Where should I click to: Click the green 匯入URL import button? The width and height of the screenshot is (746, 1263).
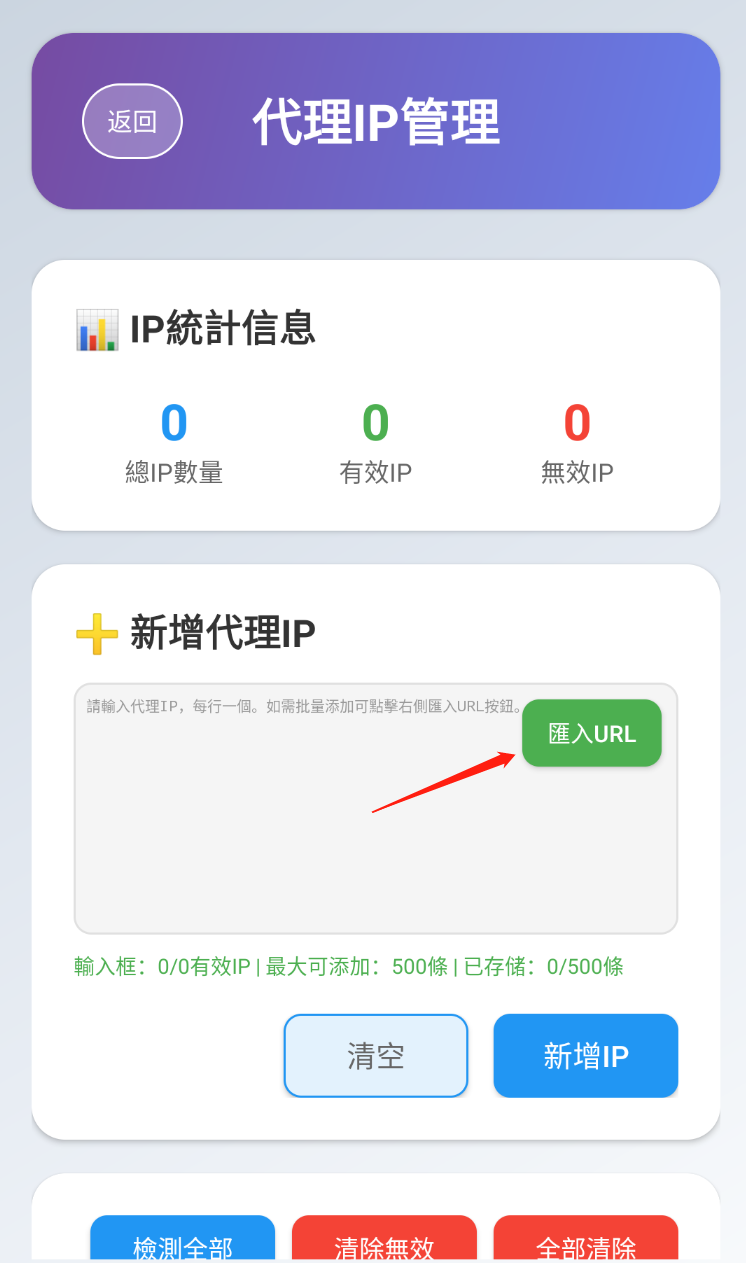click(591, 732)
